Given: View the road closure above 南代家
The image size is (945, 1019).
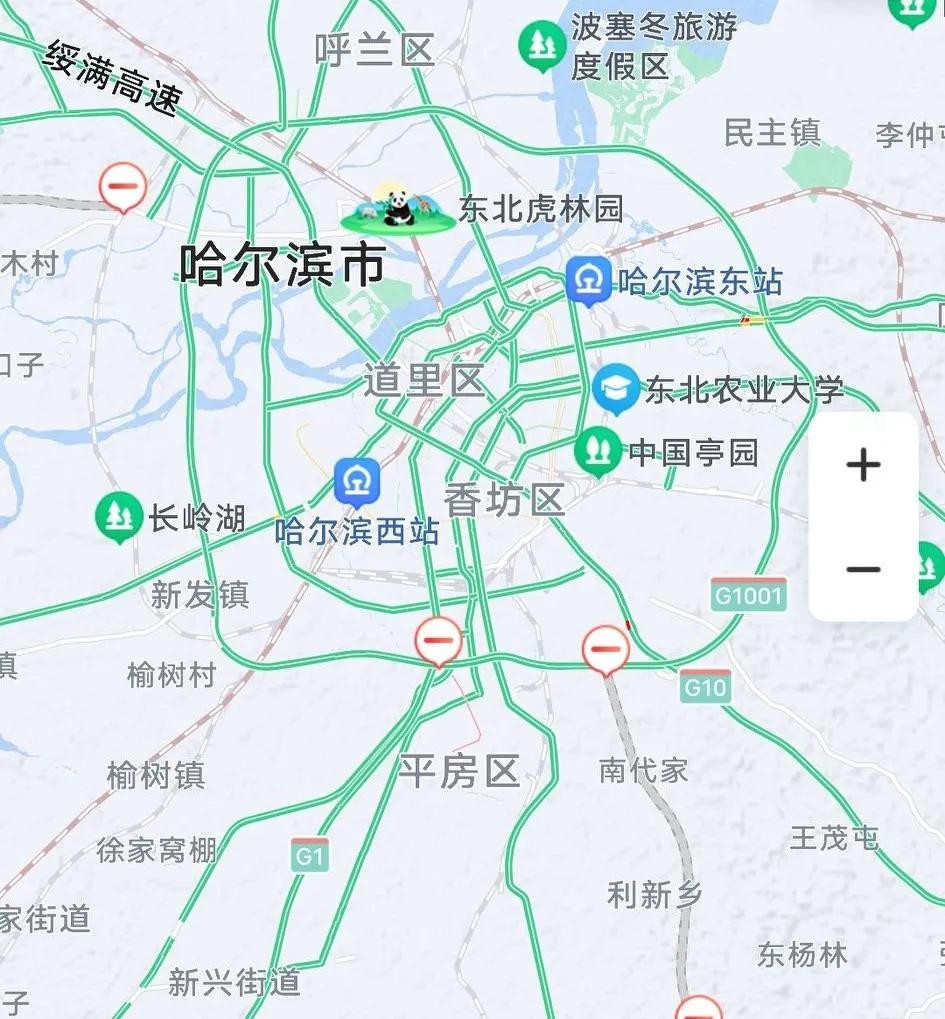Looking at the screenshot, I should pyautogui.click(x=606, y=648).
